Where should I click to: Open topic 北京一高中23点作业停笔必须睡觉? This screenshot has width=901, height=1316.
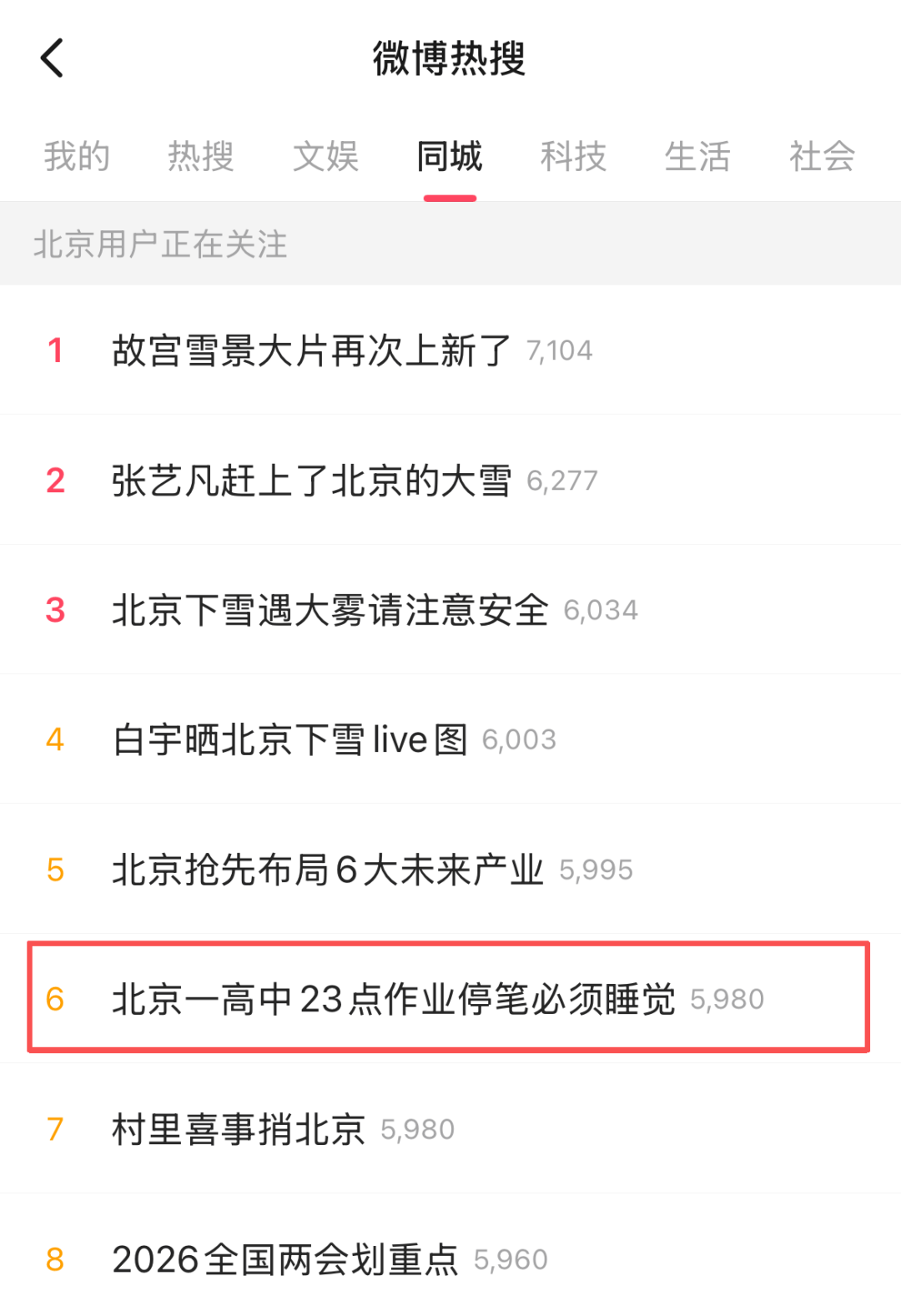tap(393, 999)
